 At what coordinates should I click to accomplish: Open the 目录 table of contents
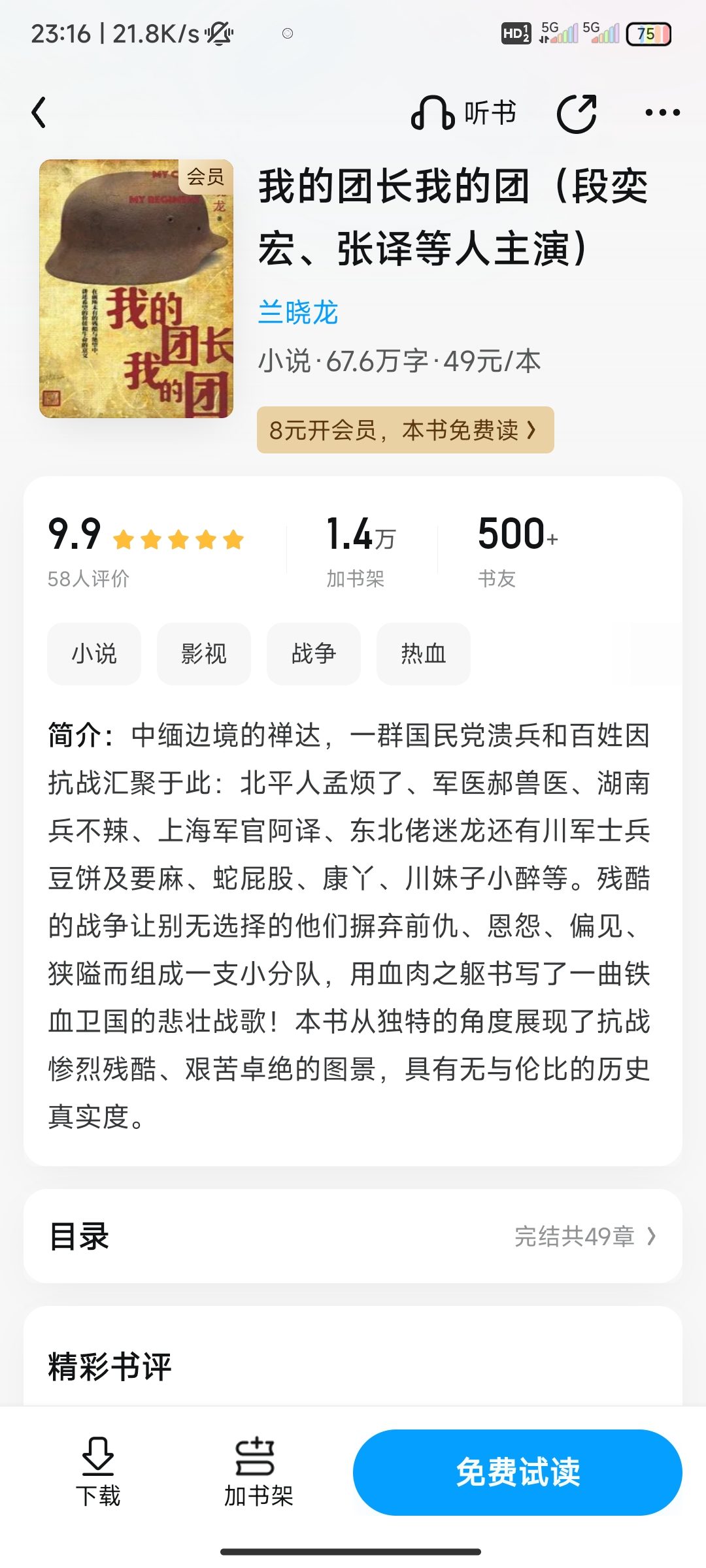coord(353,1236)
